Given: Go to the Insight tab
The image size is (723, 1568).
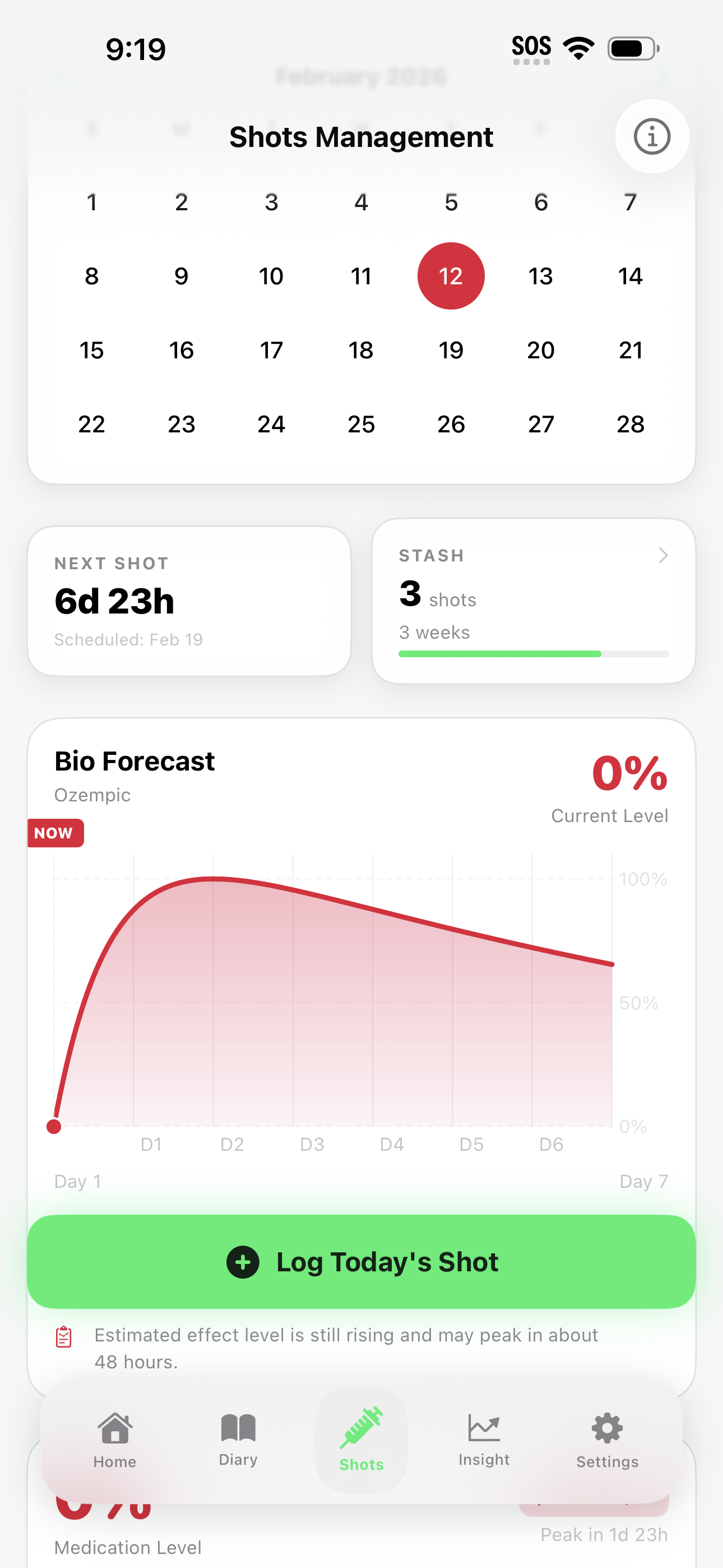Looking at the screenshot, I should [484, 1440].
